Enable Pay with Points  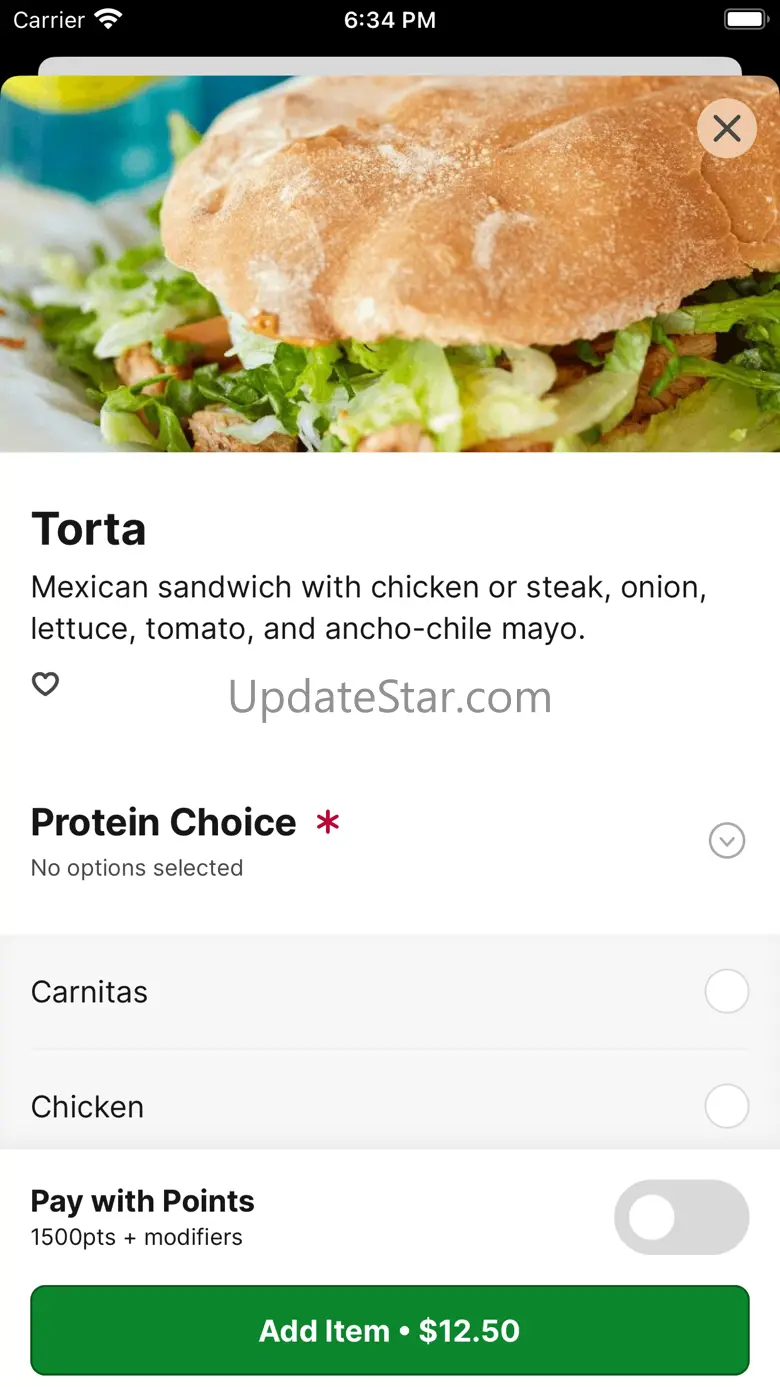click(x=681, y=1217)
